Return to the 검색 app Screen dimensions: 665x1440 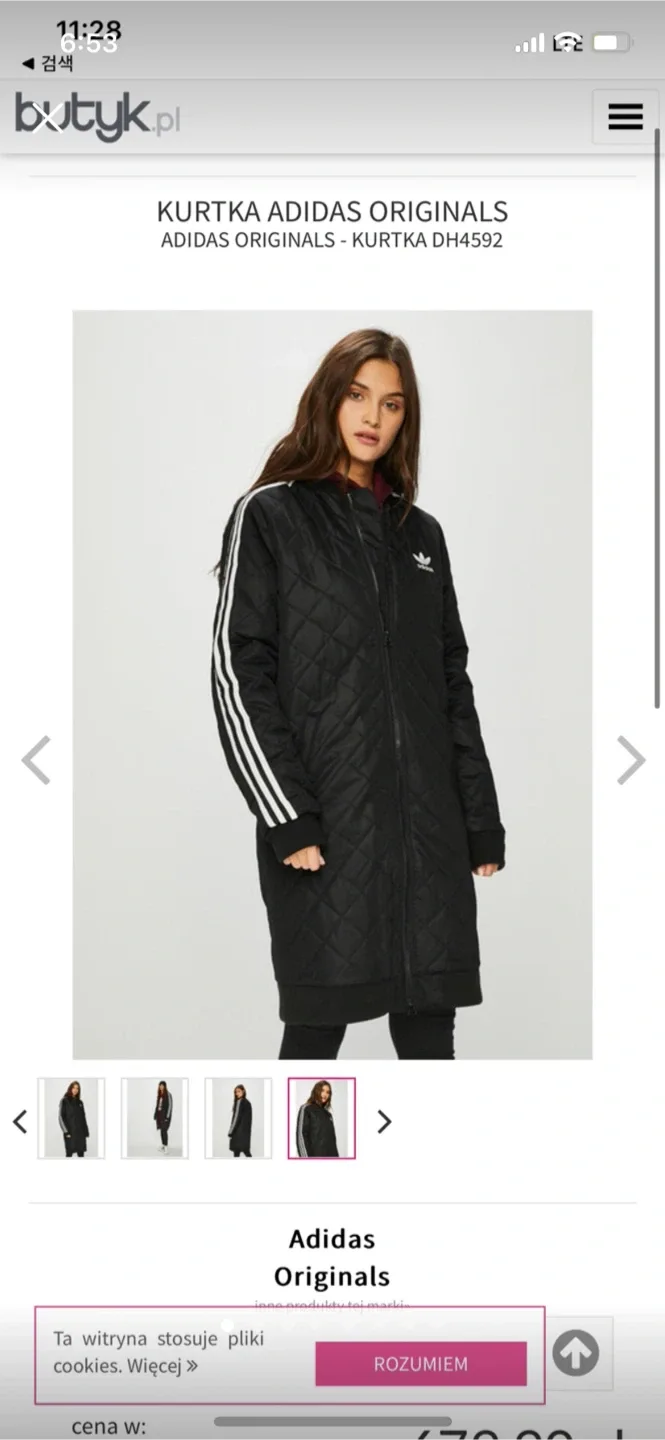click(48, 64)
